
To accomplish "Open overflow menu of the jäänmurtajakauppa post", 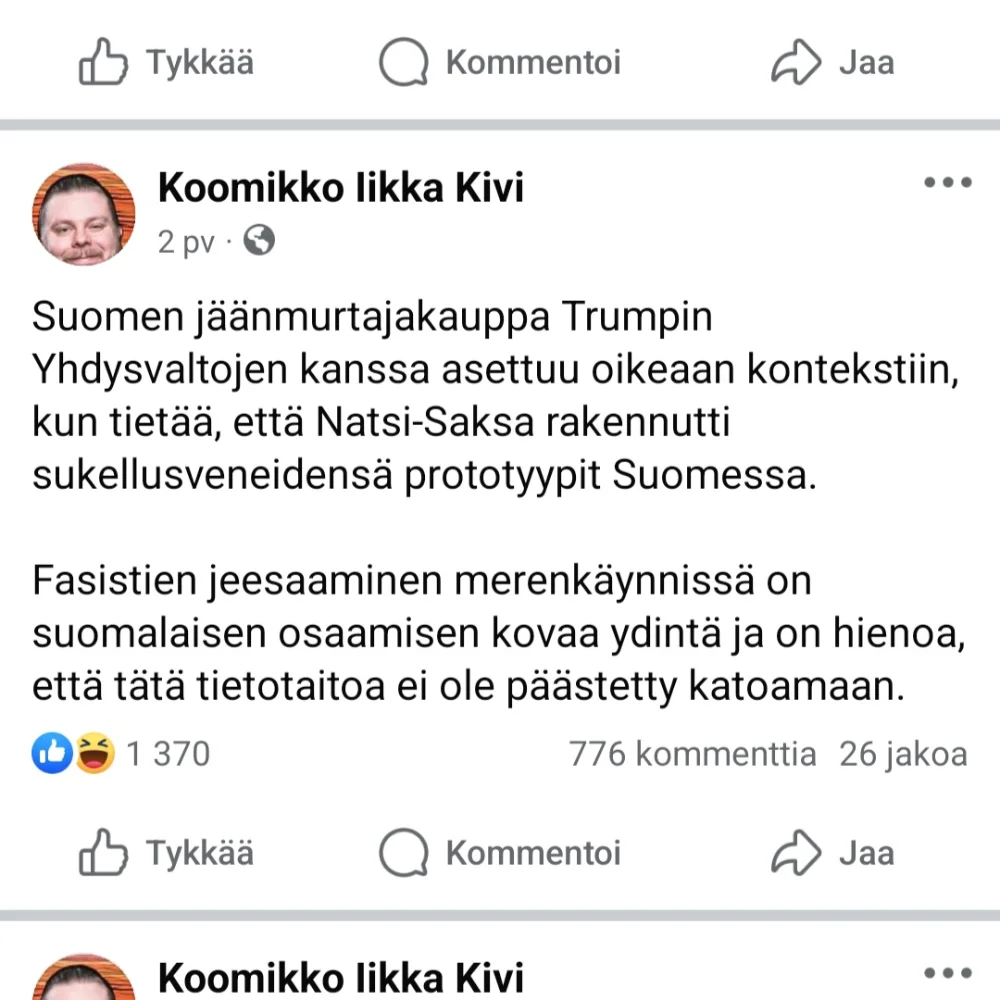I will [947, 183].
